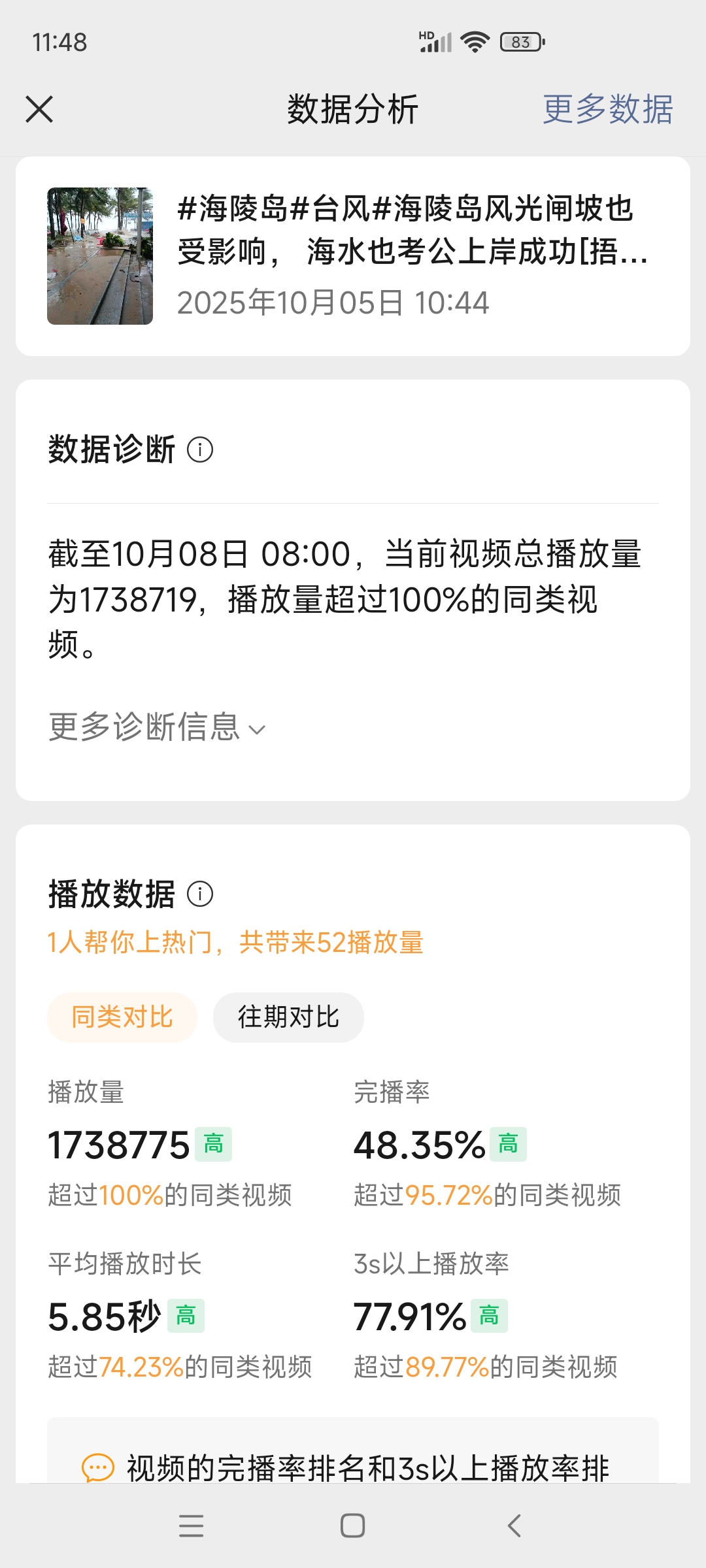The image size is (706, 1568).
Task: Close the 数据分析 page
Action: pyautogui.click(x=39, y=109)
